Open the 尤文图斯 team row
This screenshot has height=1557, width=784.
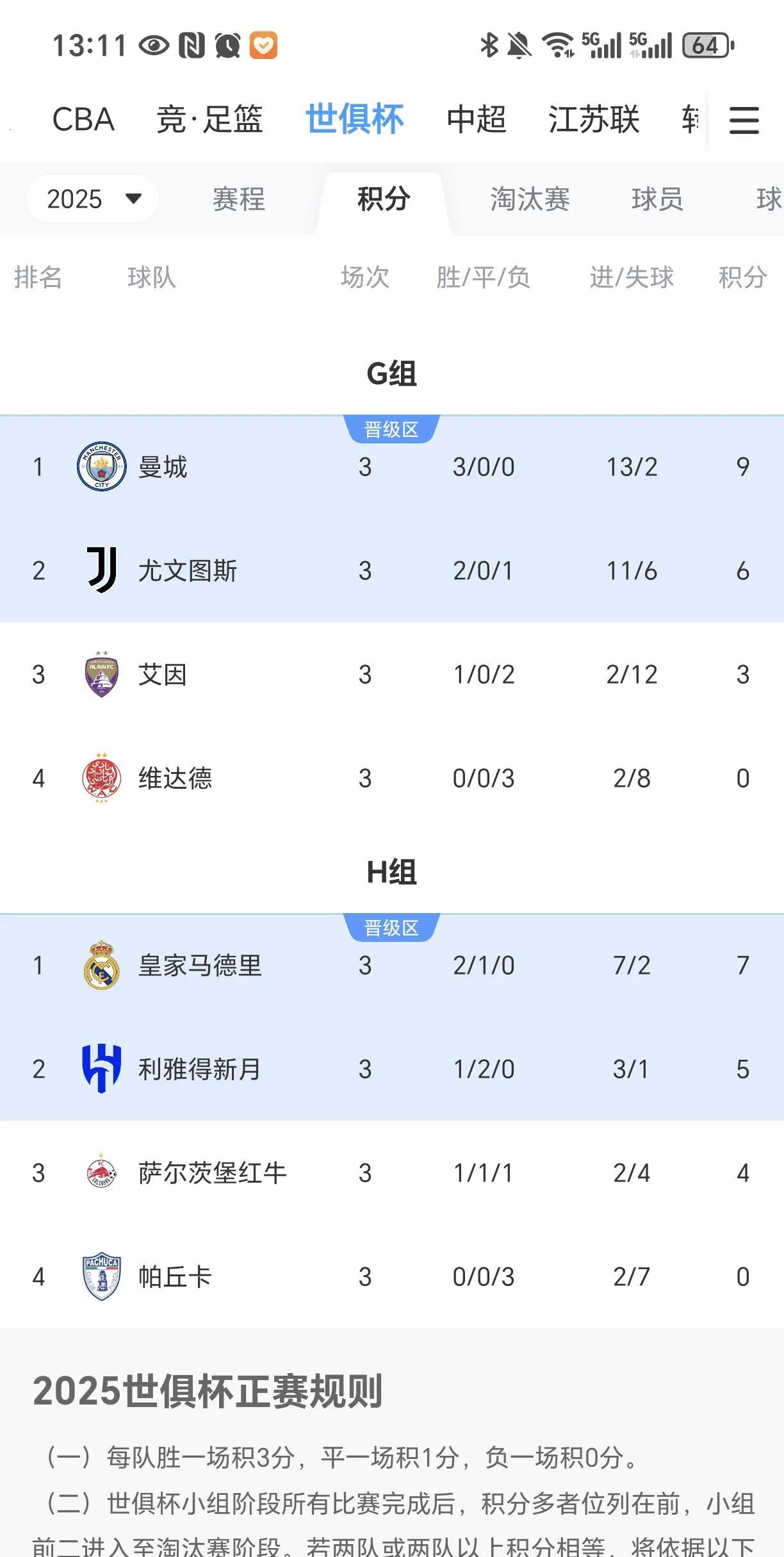392,570
